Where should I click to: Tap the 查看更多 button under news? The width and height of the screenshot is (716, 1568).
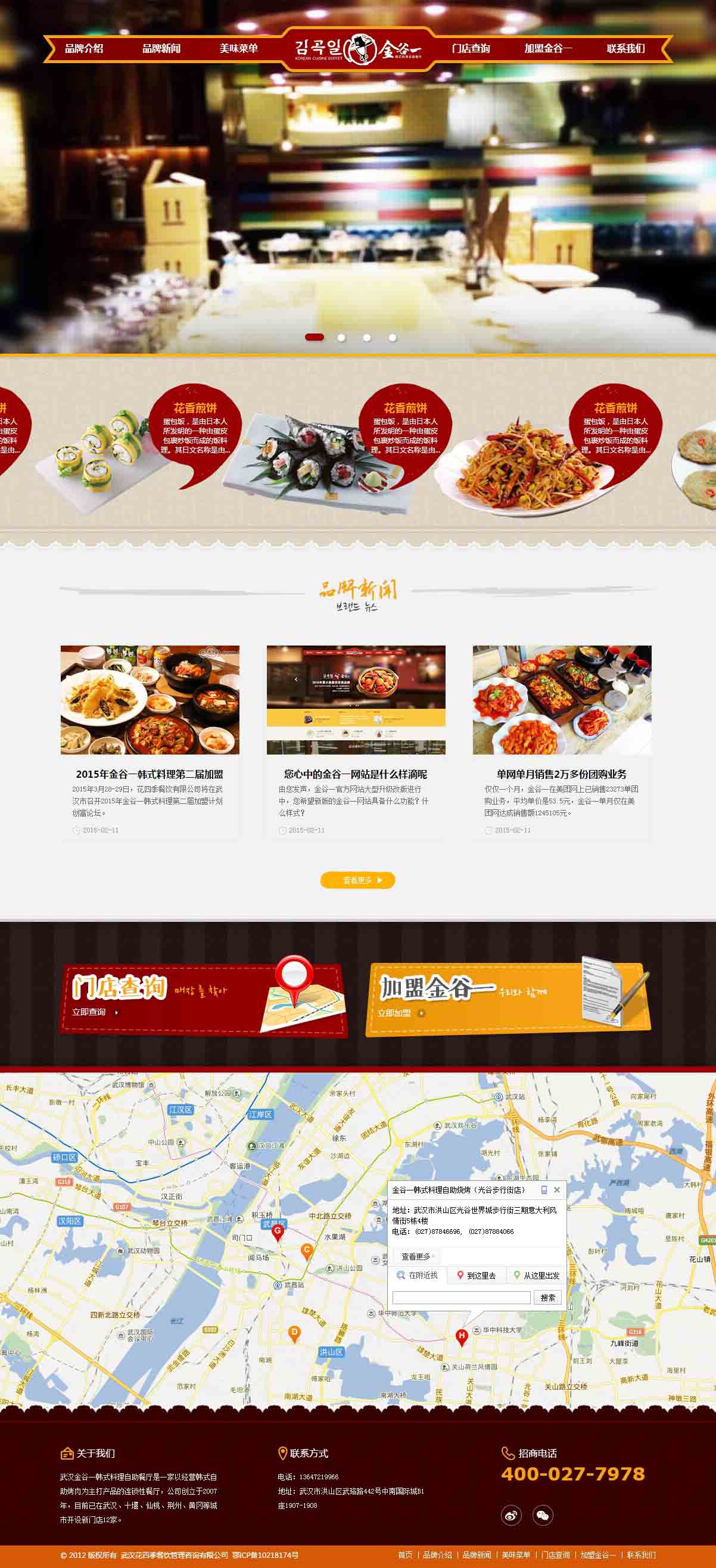357,880
